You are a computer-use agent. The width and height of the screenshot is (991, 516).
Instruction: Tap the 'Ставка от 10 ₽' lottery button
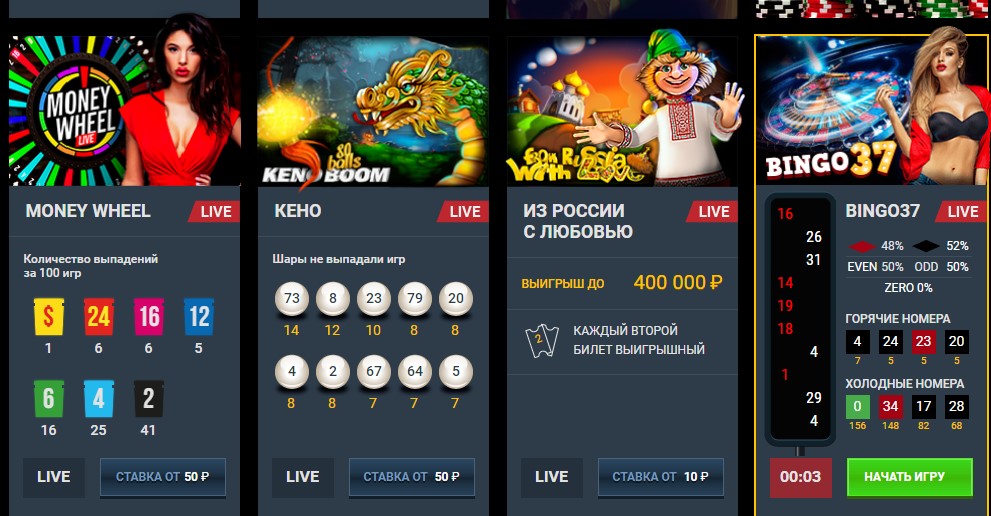click(x=660, y=477)
